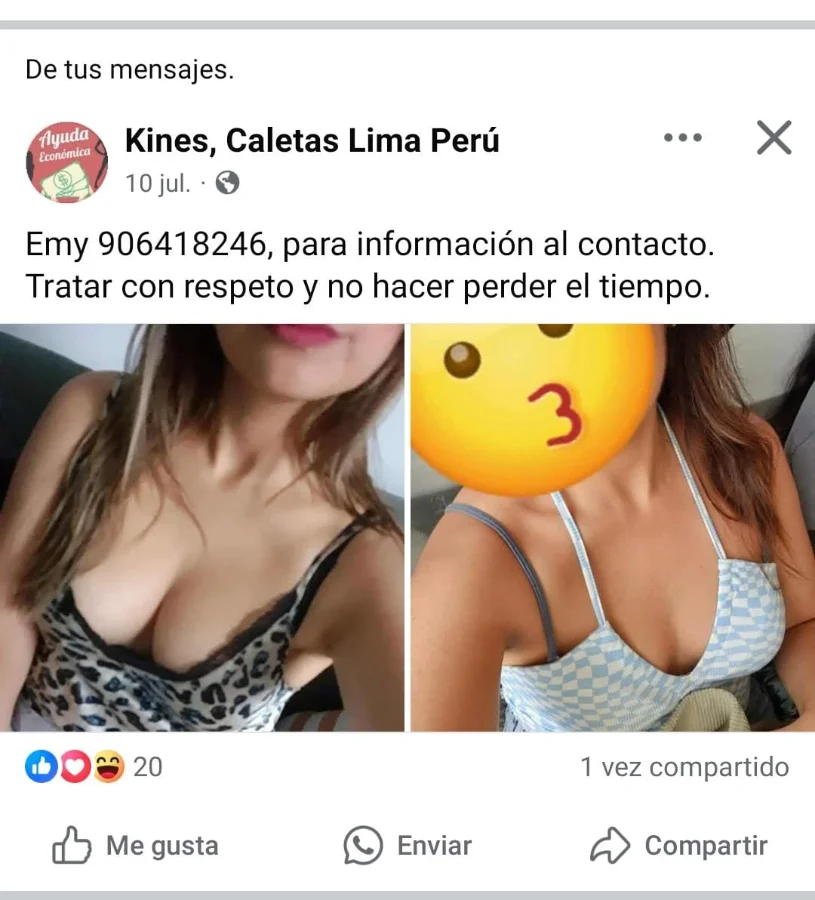Viewport: 815px width, 900px height.
Task: Dismiss this post with the X
Action: pos(773,138)
